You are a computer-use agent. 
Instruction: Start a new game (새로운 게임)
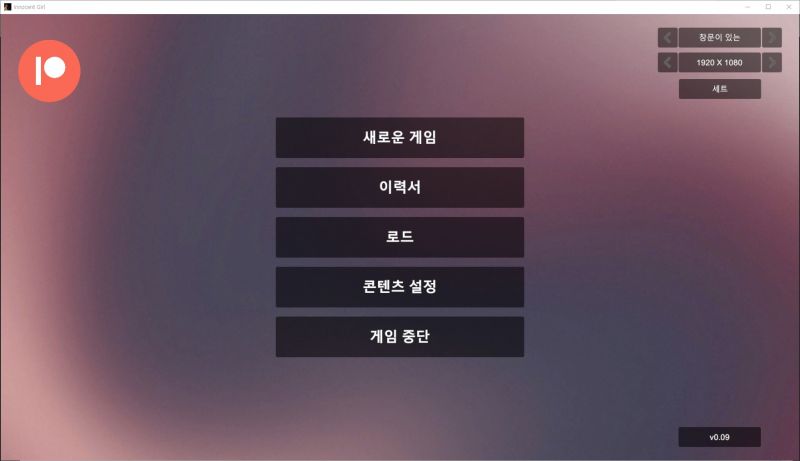[x=399, y=138]
